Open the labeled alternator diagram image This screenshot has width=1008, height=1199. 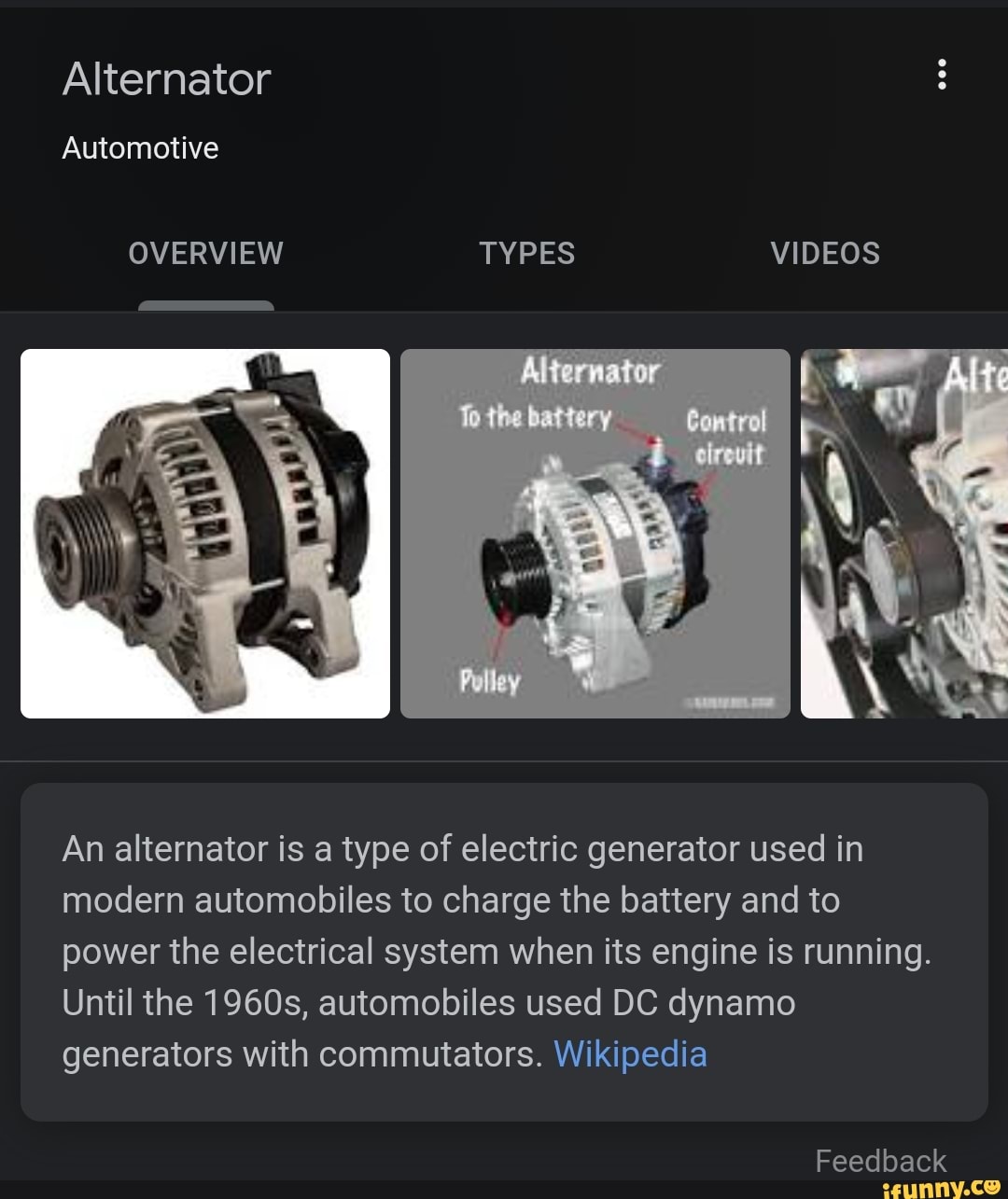click(595, 533)
